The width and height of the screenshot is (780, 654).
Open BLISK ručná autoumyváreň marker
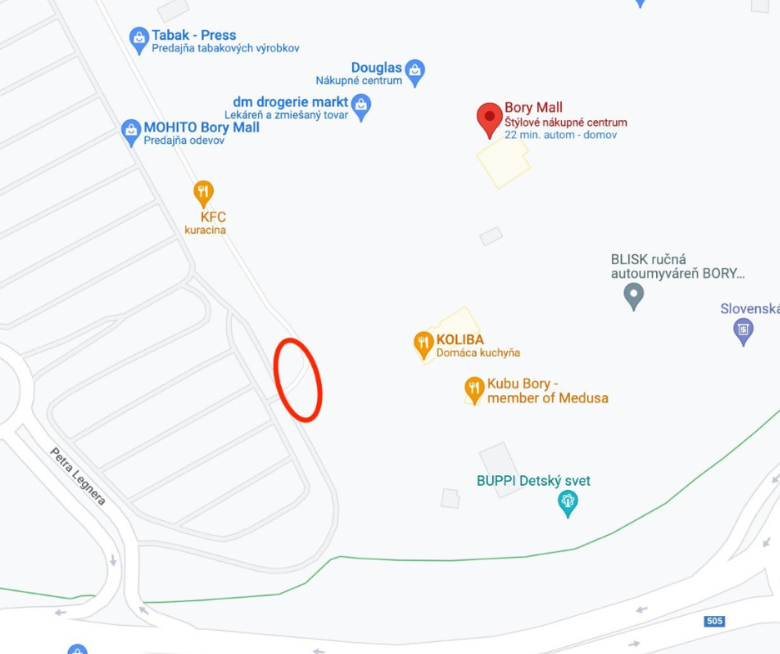tap(633, 295)
